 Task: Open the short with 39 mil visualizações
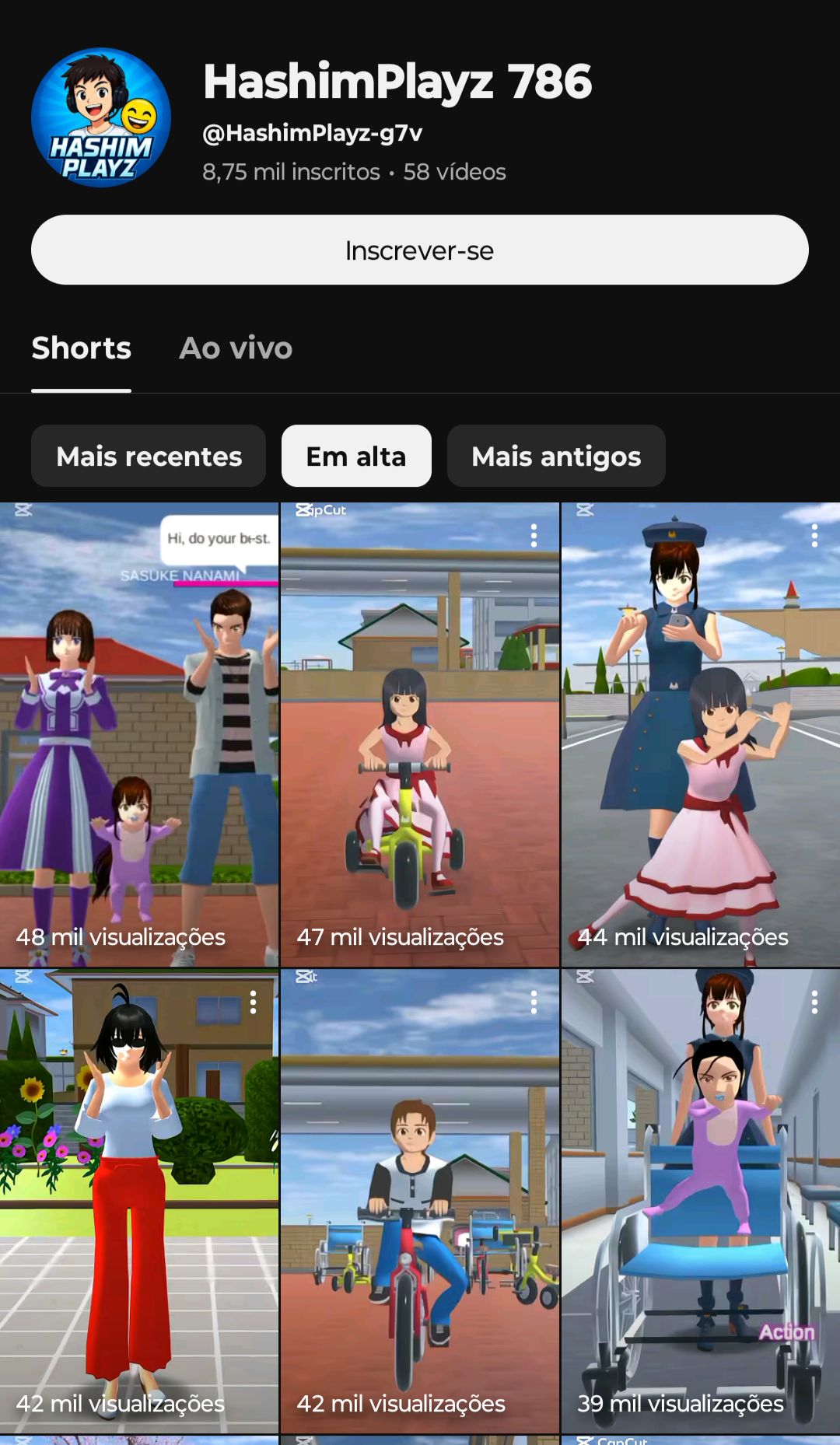coord(700,1202)
